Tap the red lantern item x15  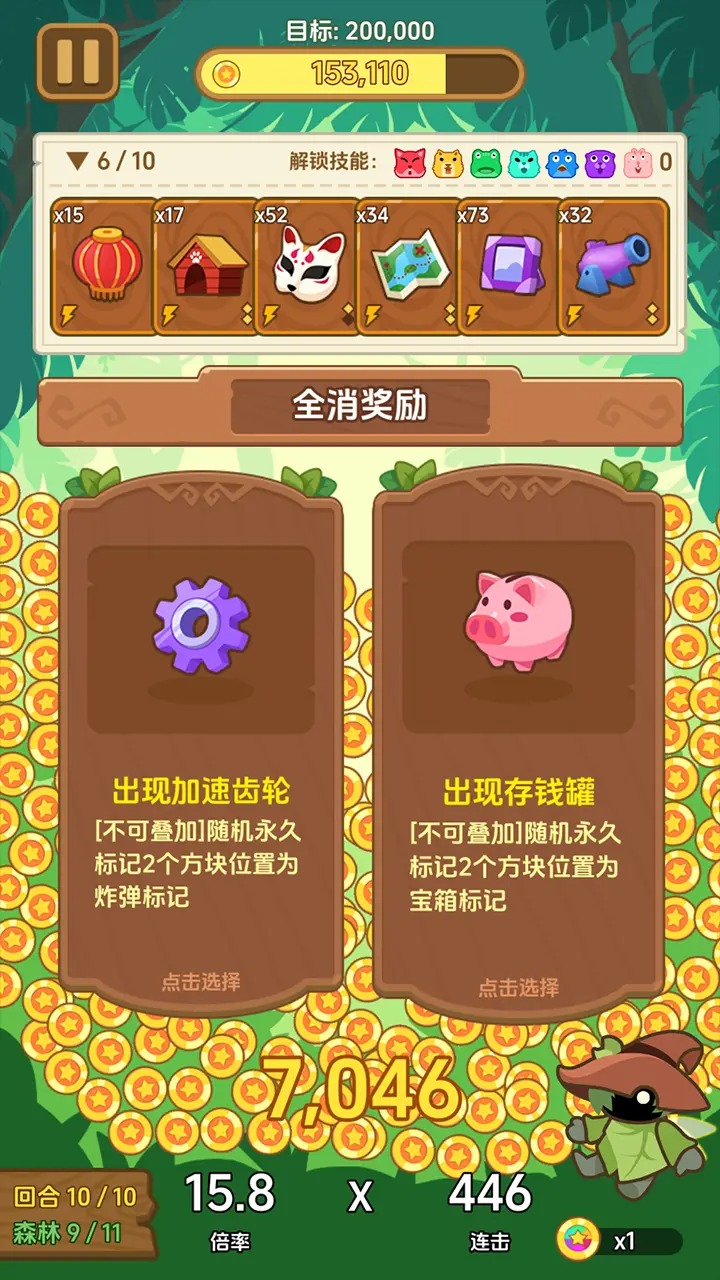[x=106, y=266]
